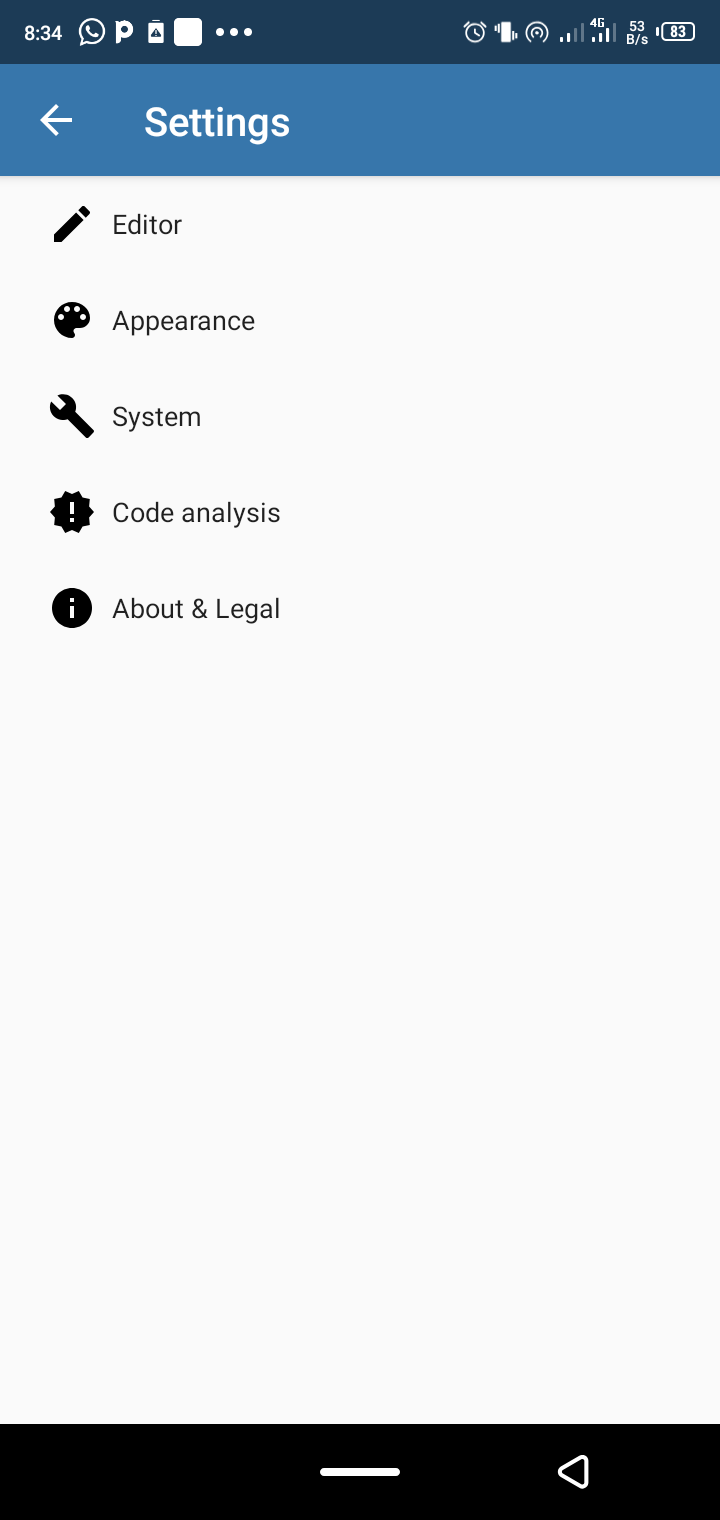Screen dimensions: 720x1520
Task: Go back using the app bar arrow
Action: [x=56, y=121]
